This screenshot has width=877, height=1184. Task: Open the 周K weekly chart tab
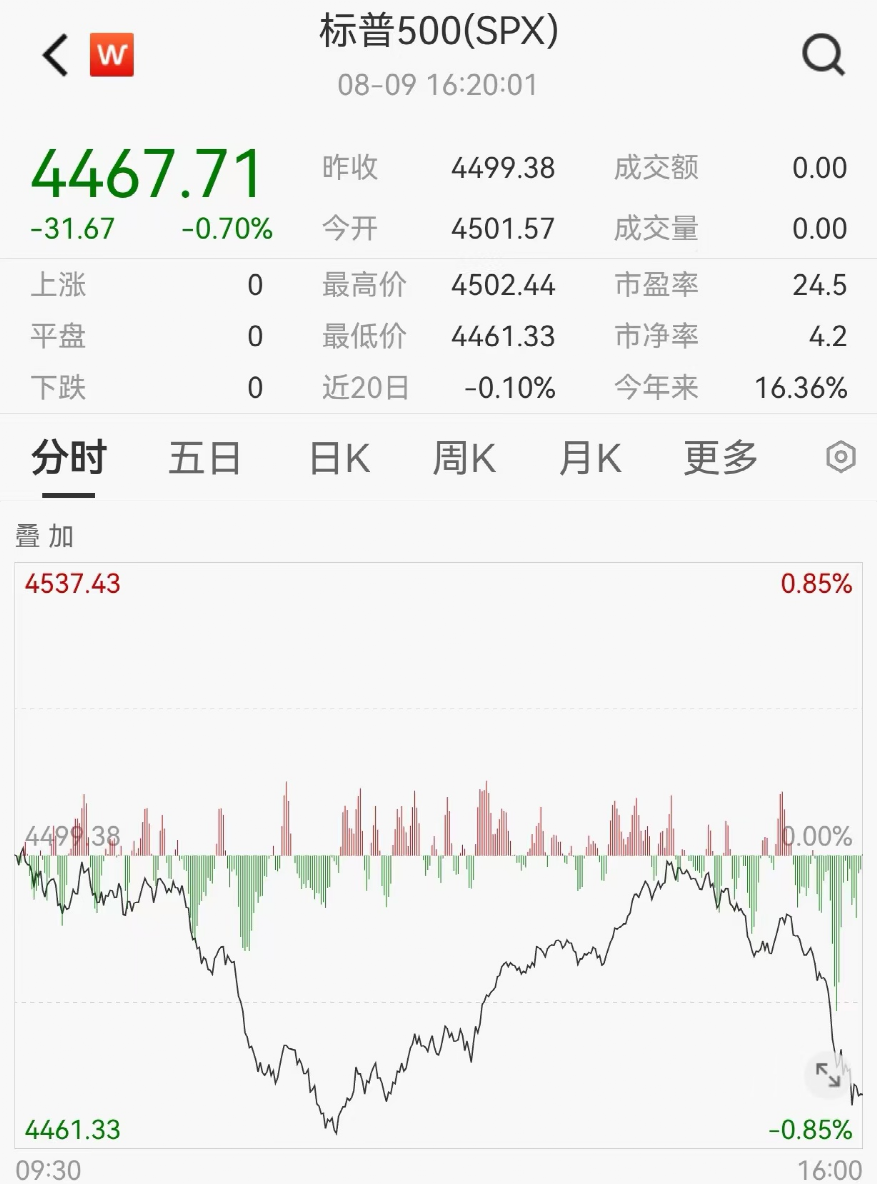pyautogui.click(x=463, y=457)
